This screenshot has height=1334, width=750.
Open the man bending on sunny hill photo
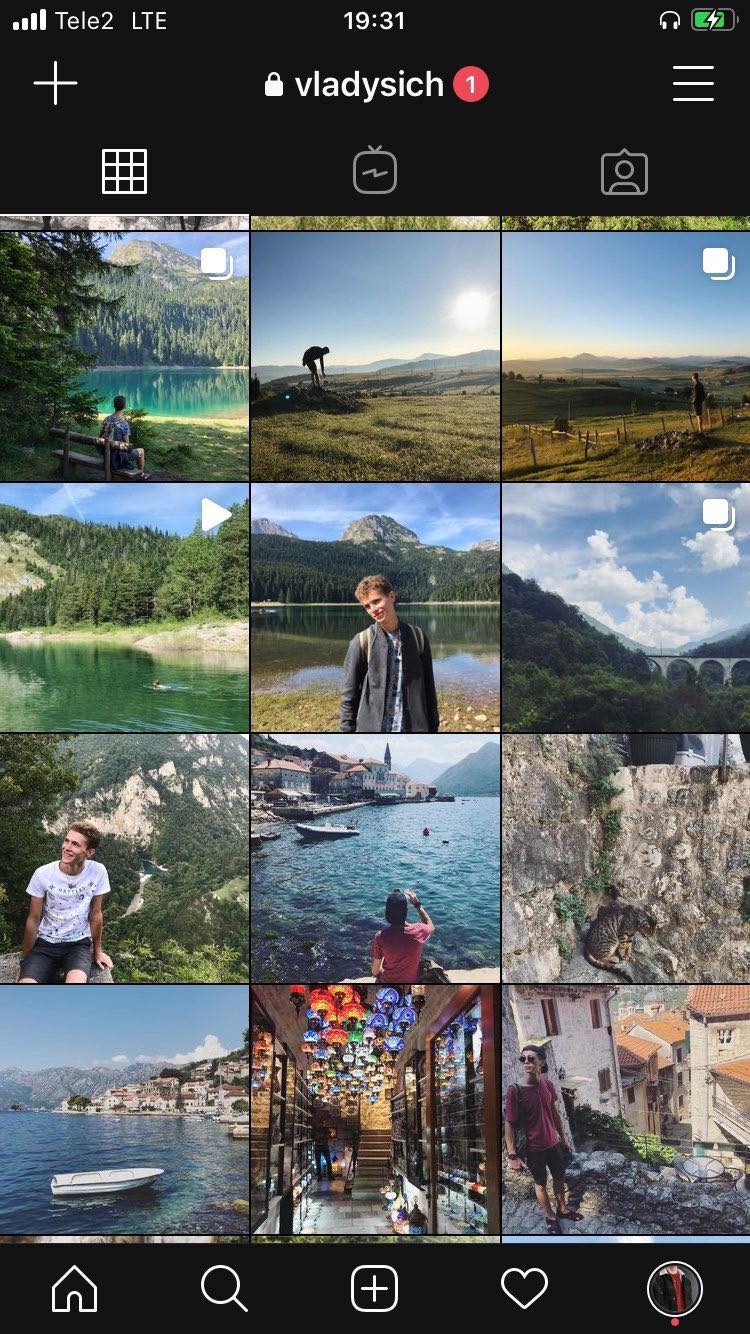(x=375, y=357)
